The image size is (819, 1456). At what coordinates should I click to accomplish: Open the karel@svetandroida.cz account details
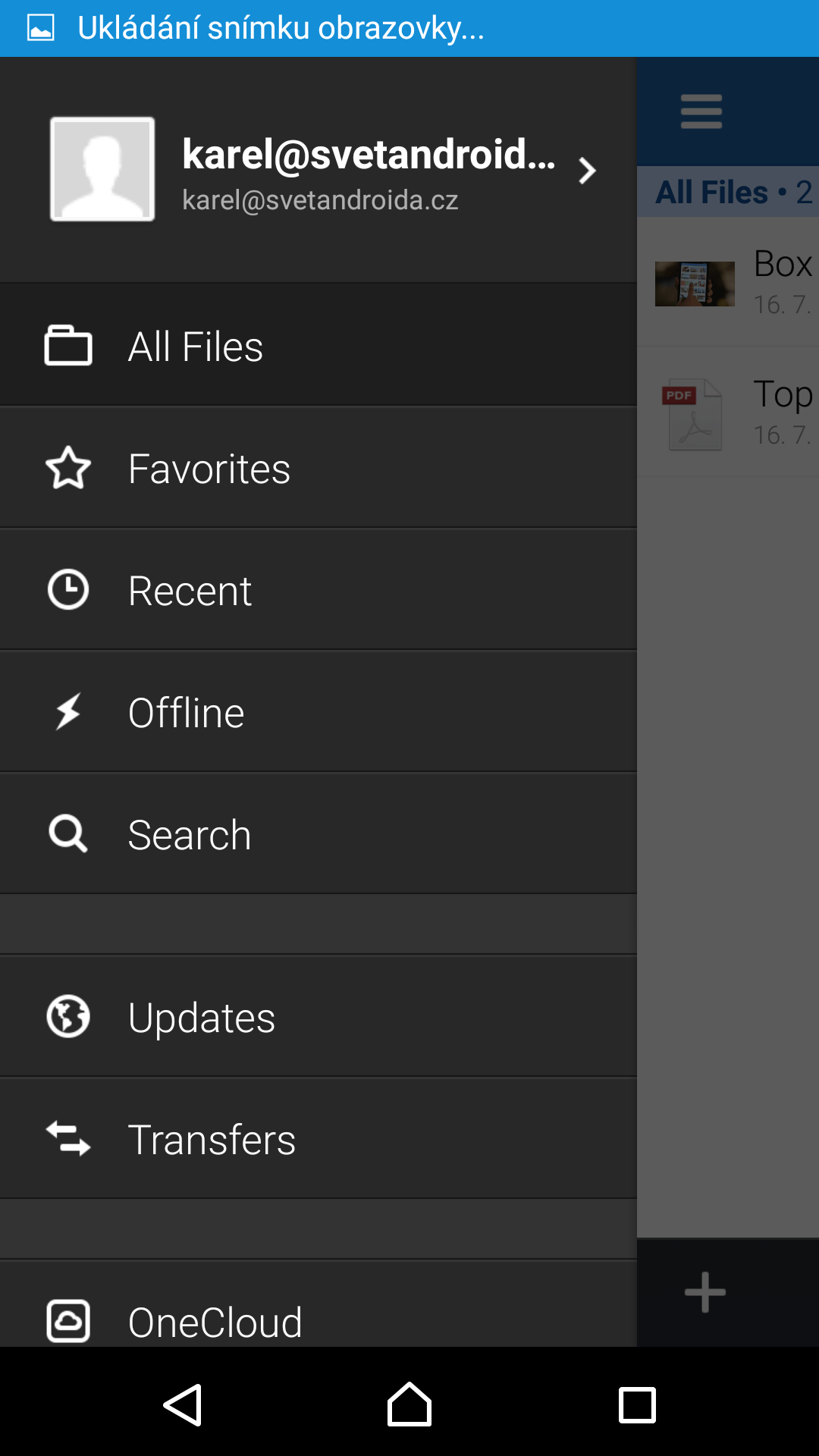[x=318, y=170]
